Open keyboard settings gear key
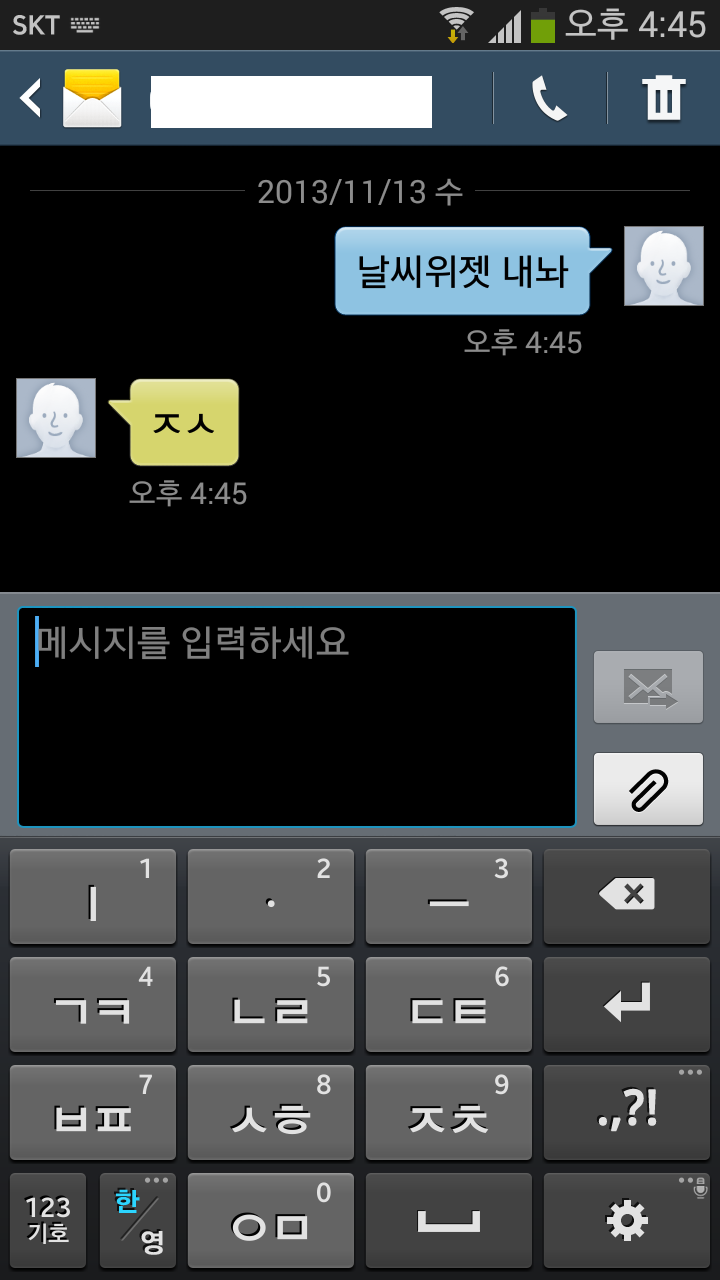The image size is (720, 1280). 627,1220
